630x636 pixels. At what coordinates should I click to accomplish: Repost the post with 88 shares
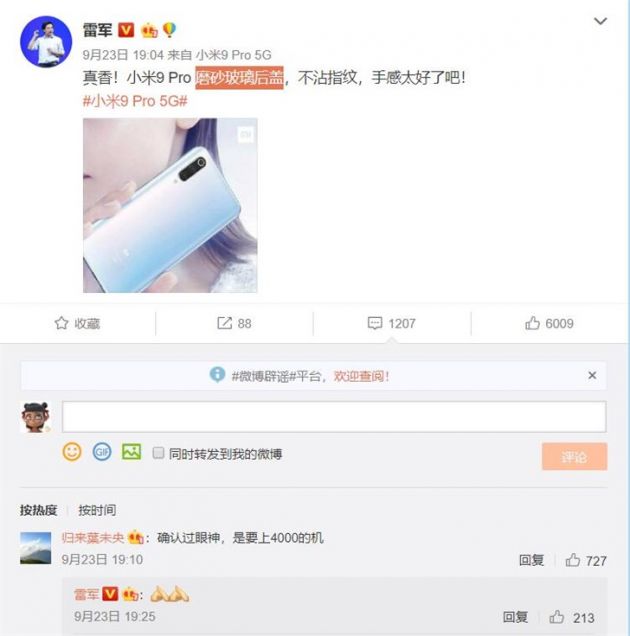click(234, 323)
